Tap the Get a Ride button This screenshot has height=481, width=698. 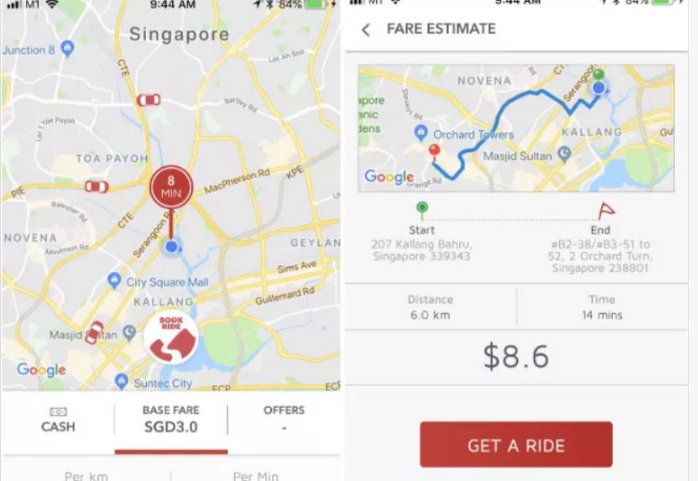coord(515,445)
